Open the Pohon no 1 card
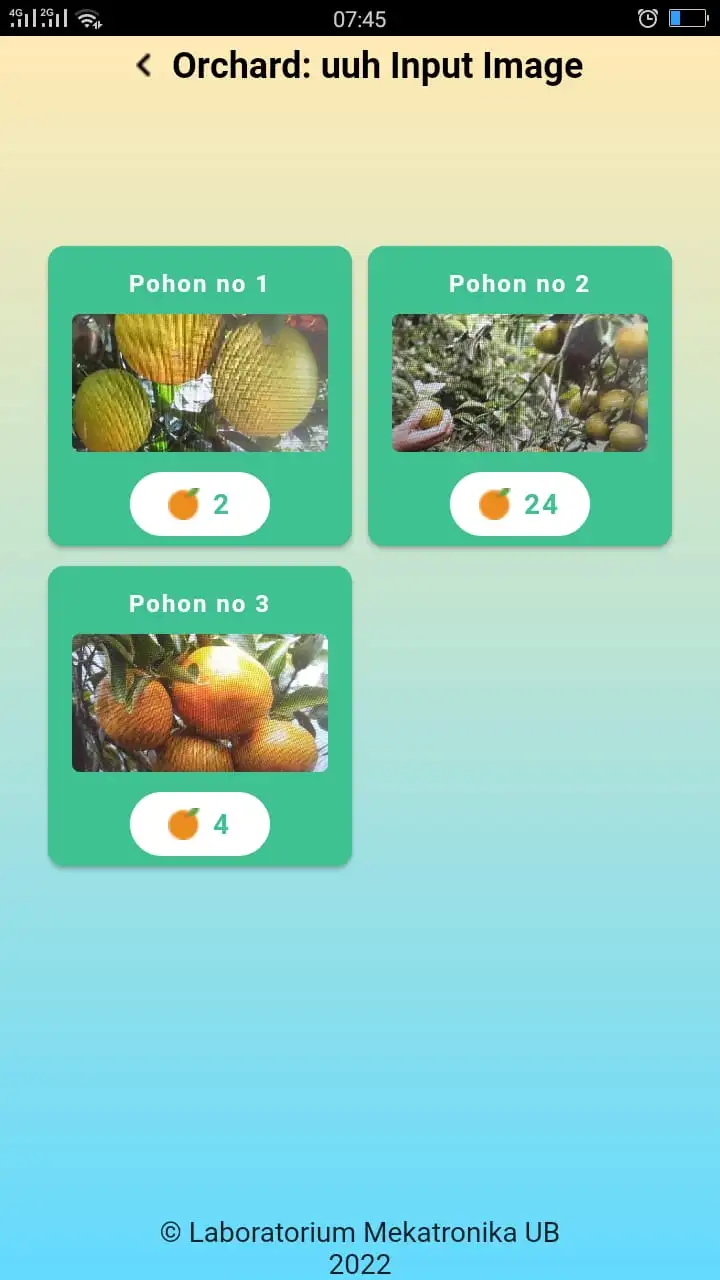720x1280 pixels. pyautogui.click(x=200, y=395)
